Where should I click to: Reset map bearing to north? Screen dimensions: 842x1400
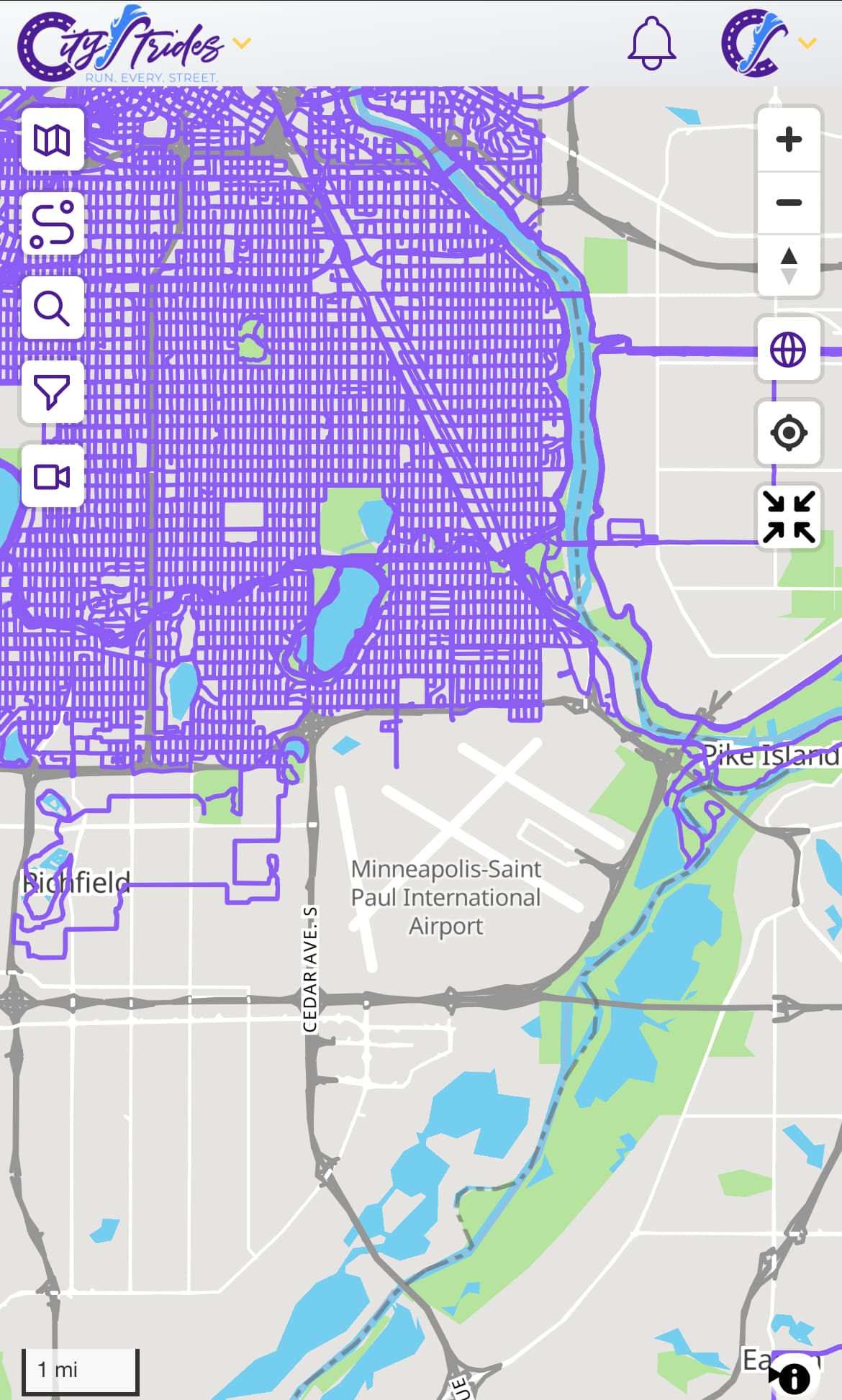click(789, 265)
